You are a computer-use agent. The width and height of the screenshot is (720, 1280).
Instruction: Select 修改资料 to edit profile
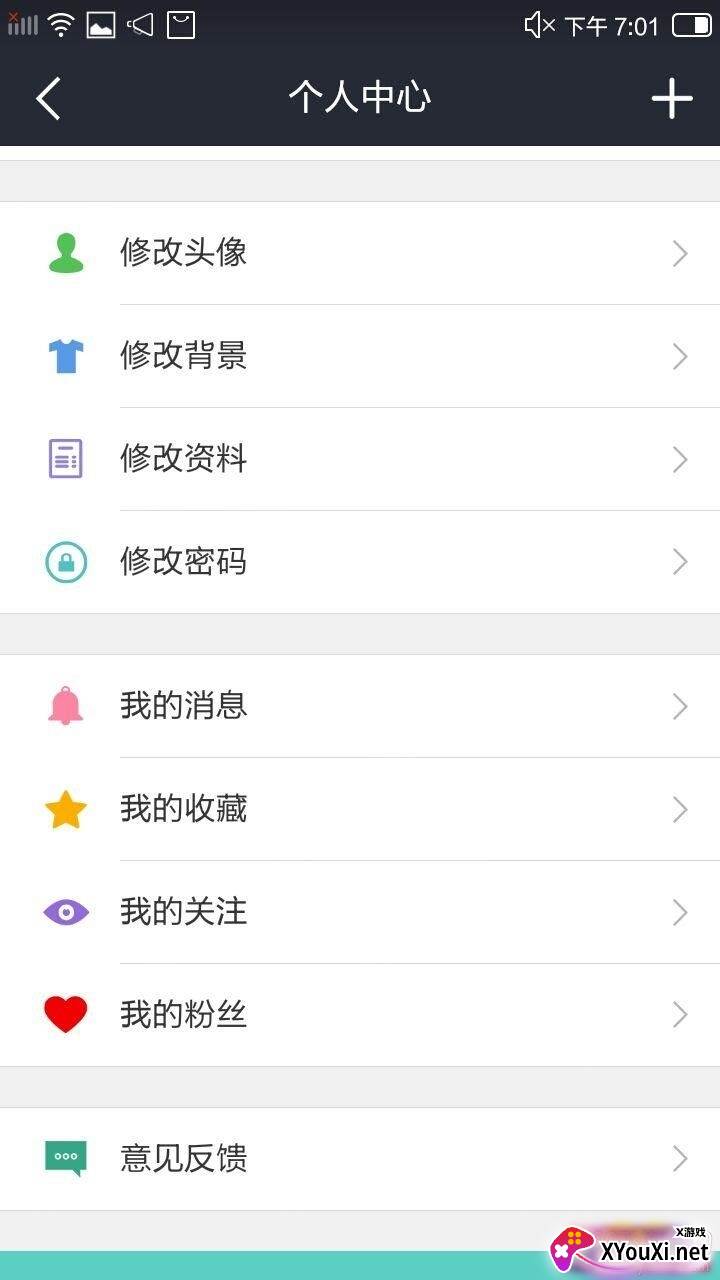[x=360, y=459]
